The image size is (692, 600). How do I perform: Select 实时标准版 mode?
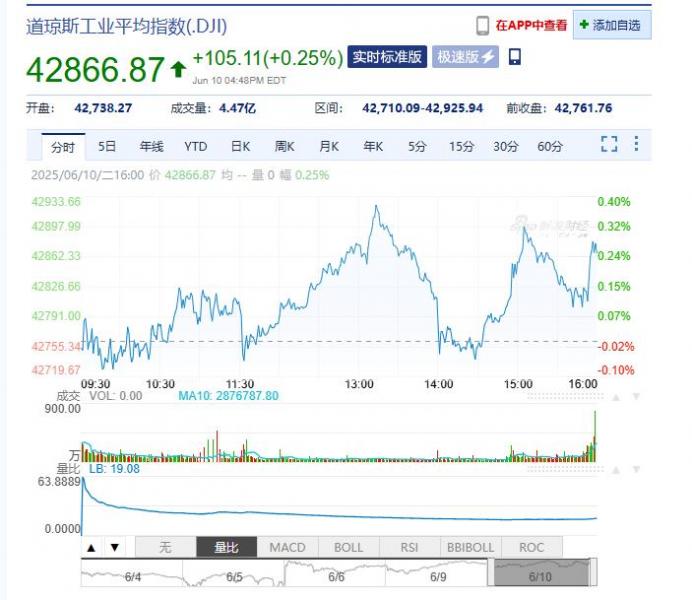tap(388, 57)
